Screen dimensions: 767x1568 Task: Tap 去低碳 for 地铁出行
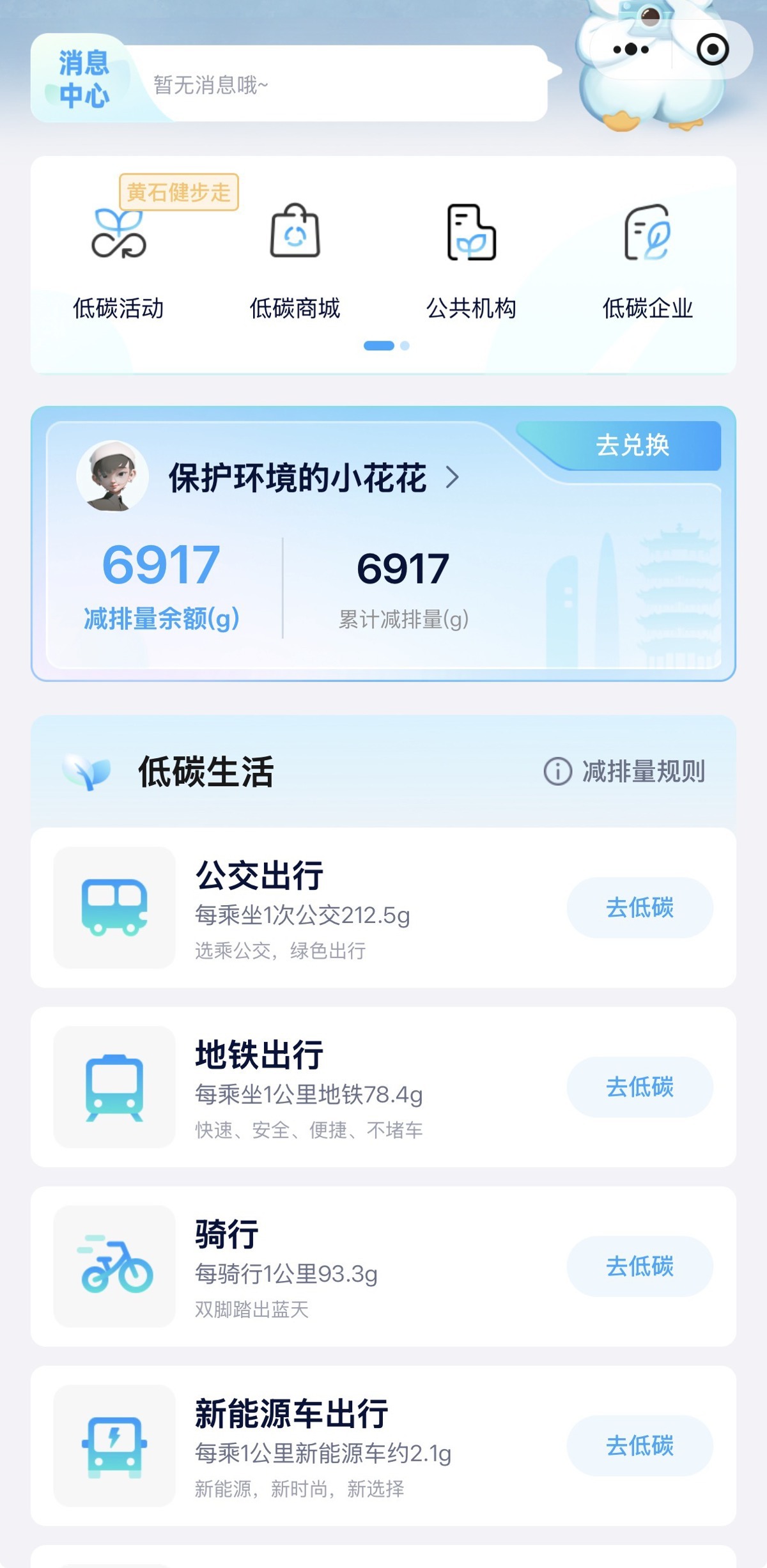pyautogui.click(x=639, y=1087)
